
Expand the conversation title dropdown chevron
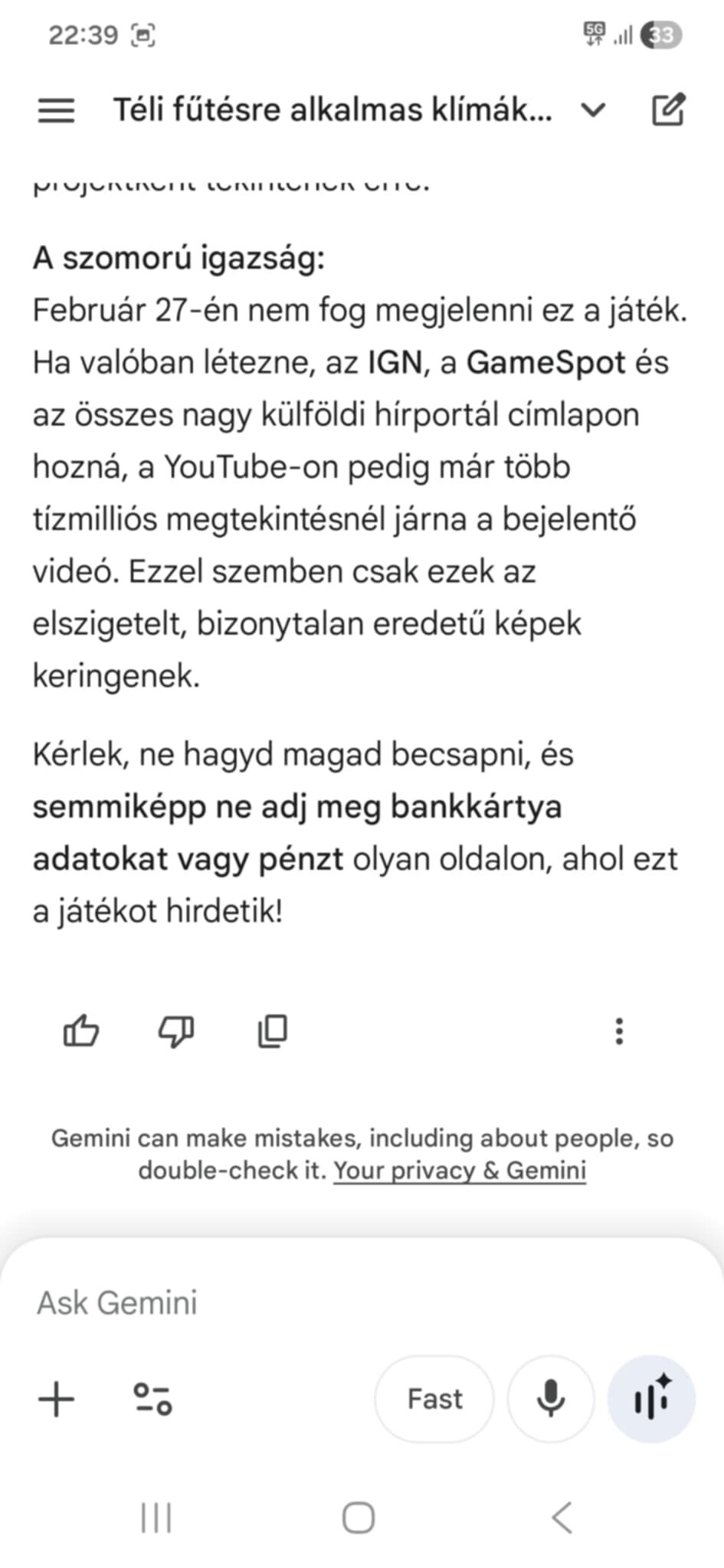pos(593,110)
